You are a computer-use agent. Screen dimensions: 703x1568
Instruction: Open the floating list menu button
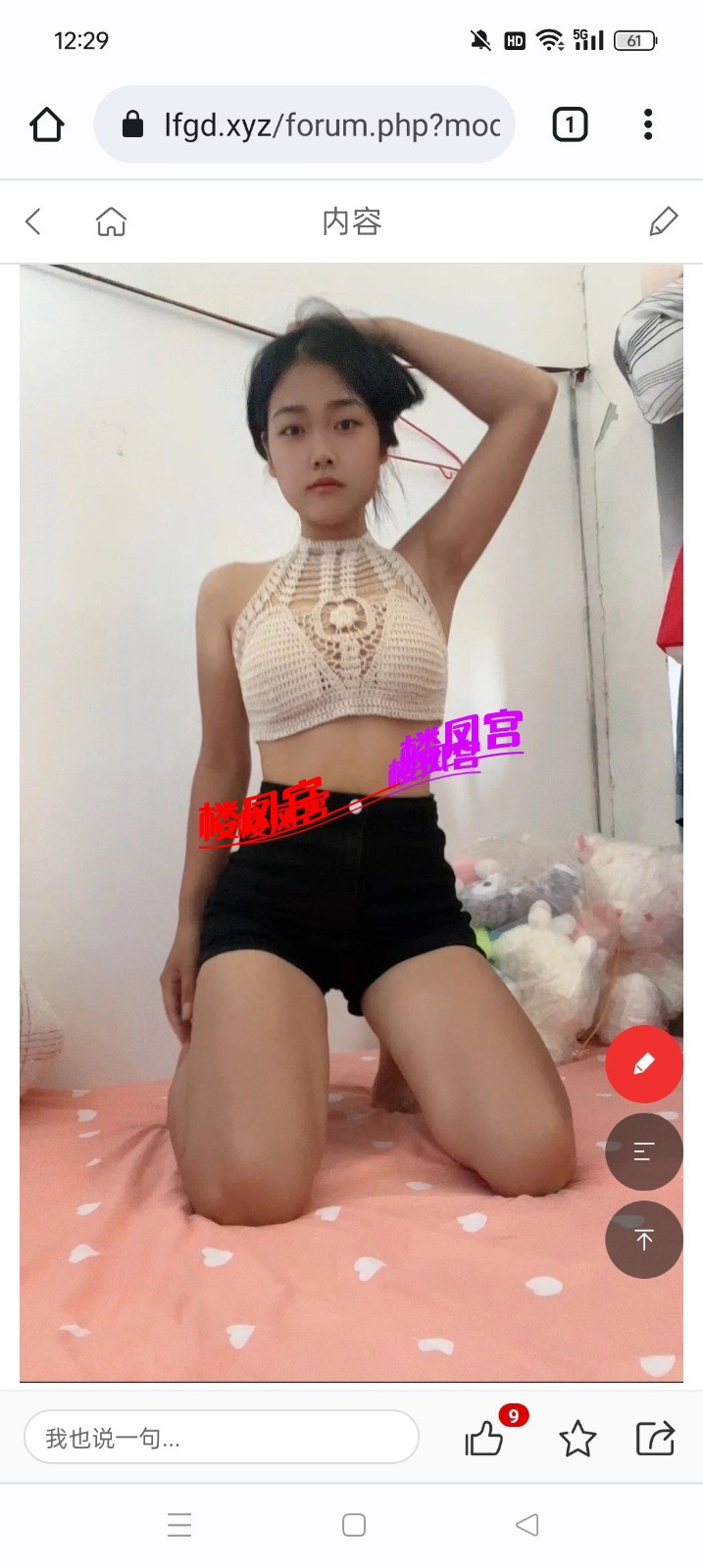pos(643,1151)
